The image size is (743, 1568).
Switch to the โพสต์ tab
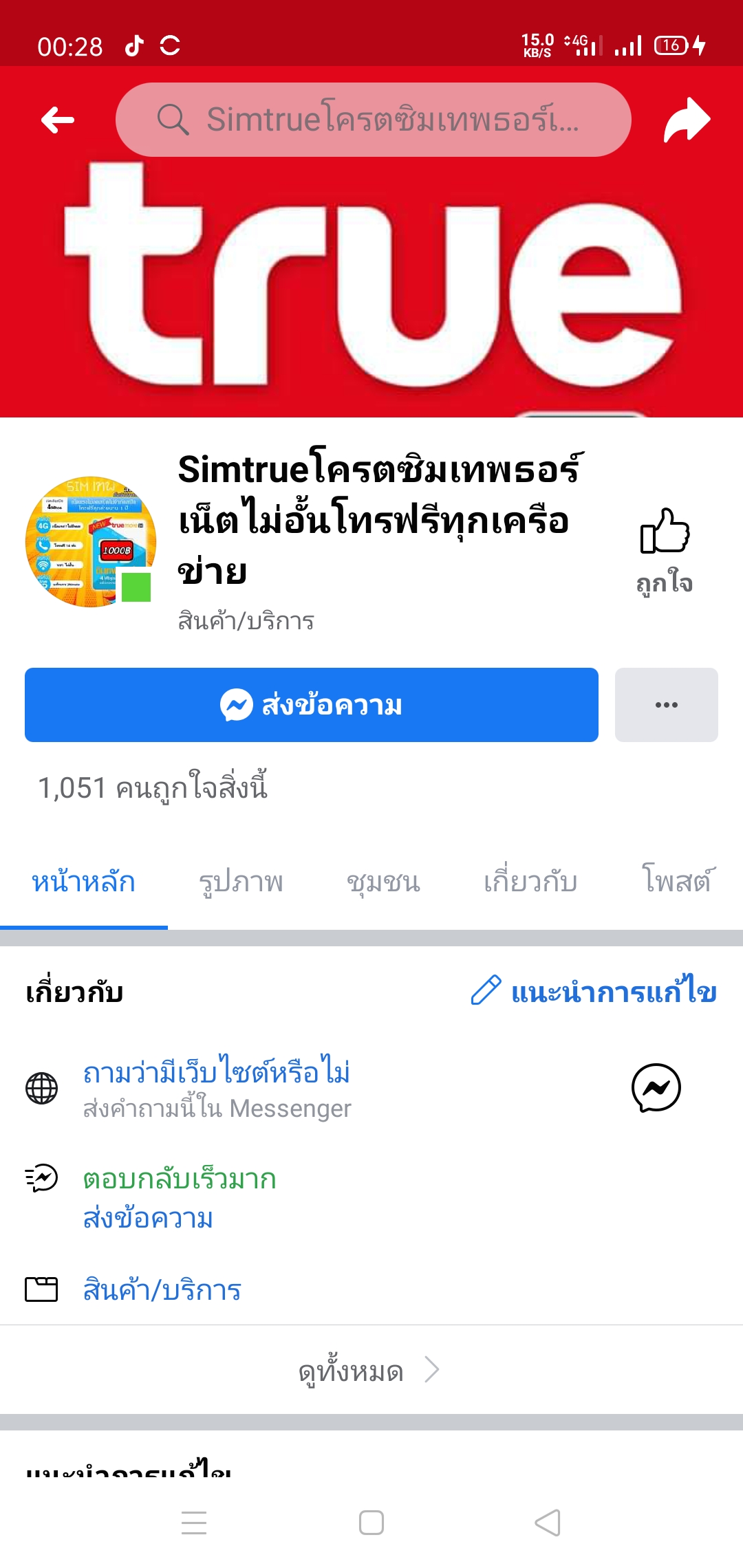click(x=678, y=881)
